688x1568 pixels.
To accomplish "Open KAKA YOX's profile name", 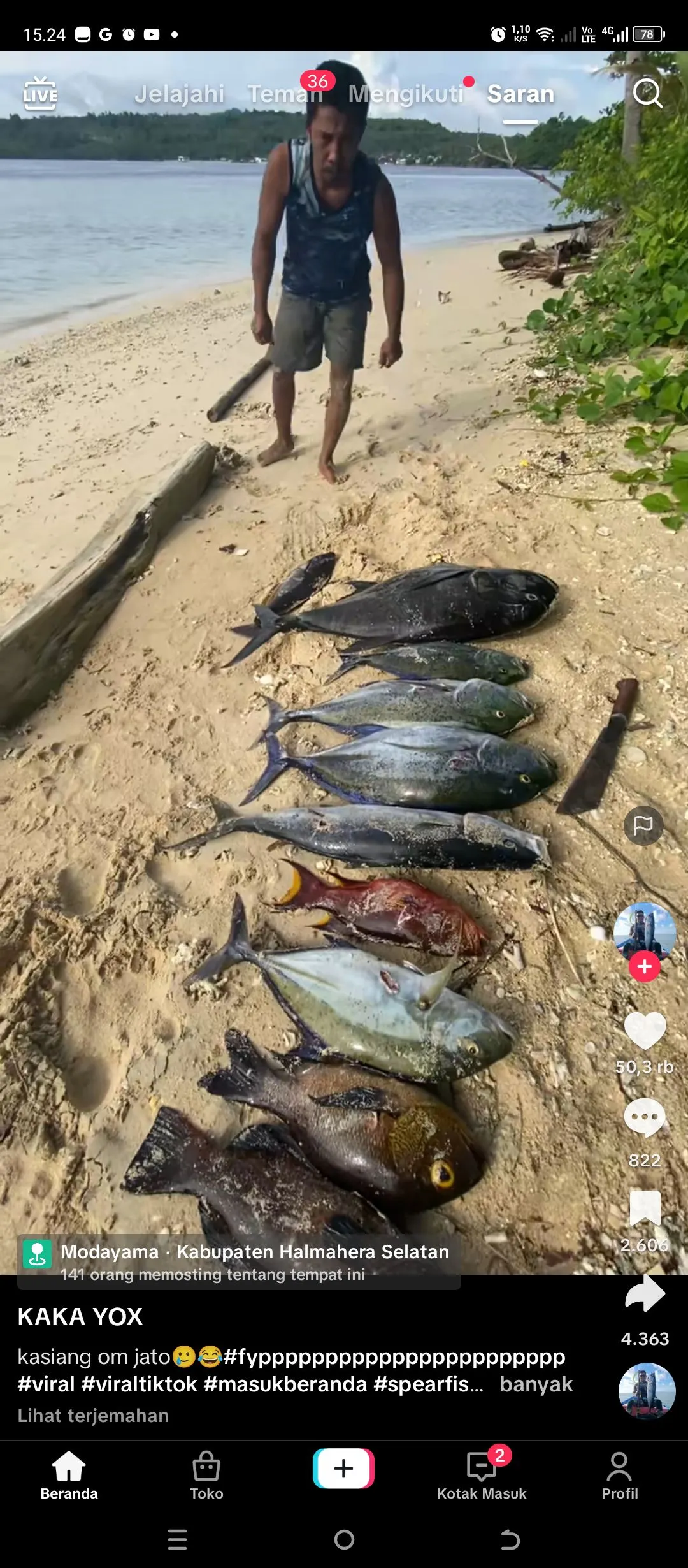I will click(80, 1317).
